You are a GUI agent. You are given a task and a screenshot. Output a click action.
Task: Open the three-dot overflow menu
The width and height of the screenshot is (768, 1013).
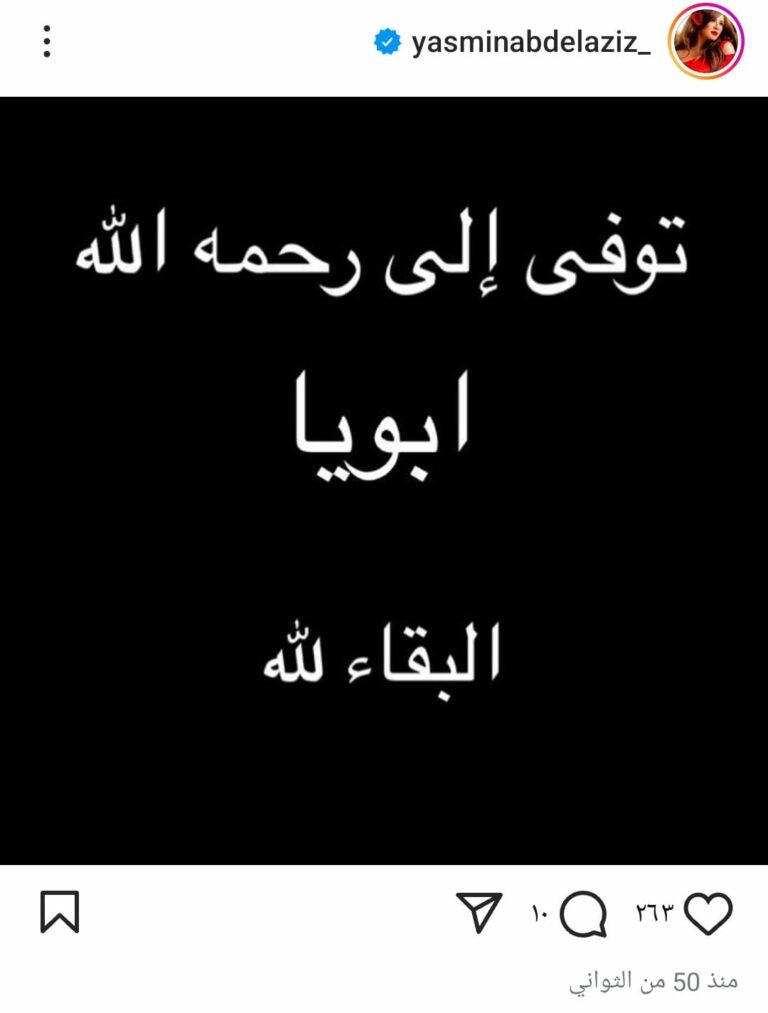click(46, 42)
